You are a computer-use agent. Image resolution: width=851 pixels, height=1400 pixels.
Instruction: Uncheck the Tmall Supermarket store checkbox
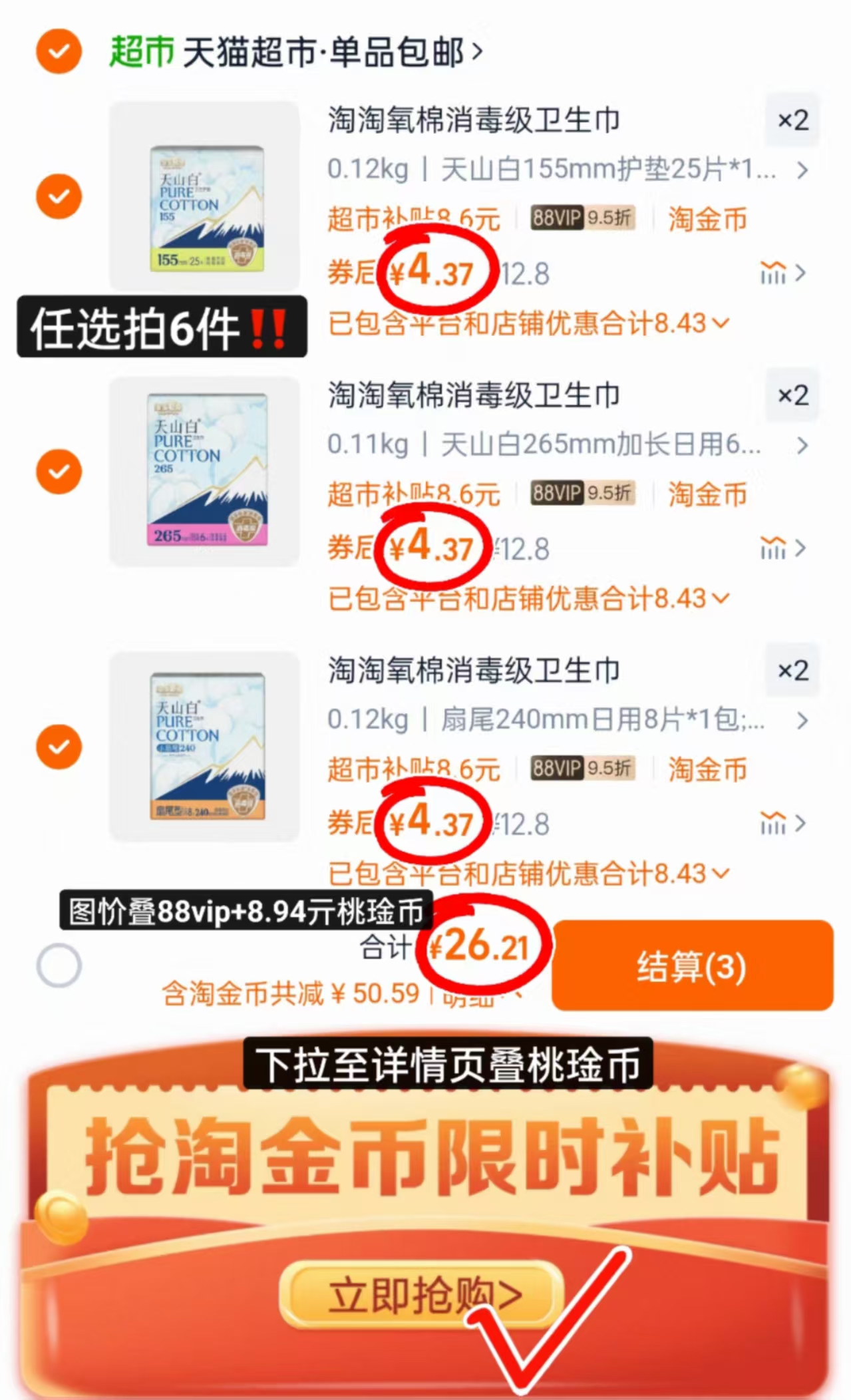point(58,51)
